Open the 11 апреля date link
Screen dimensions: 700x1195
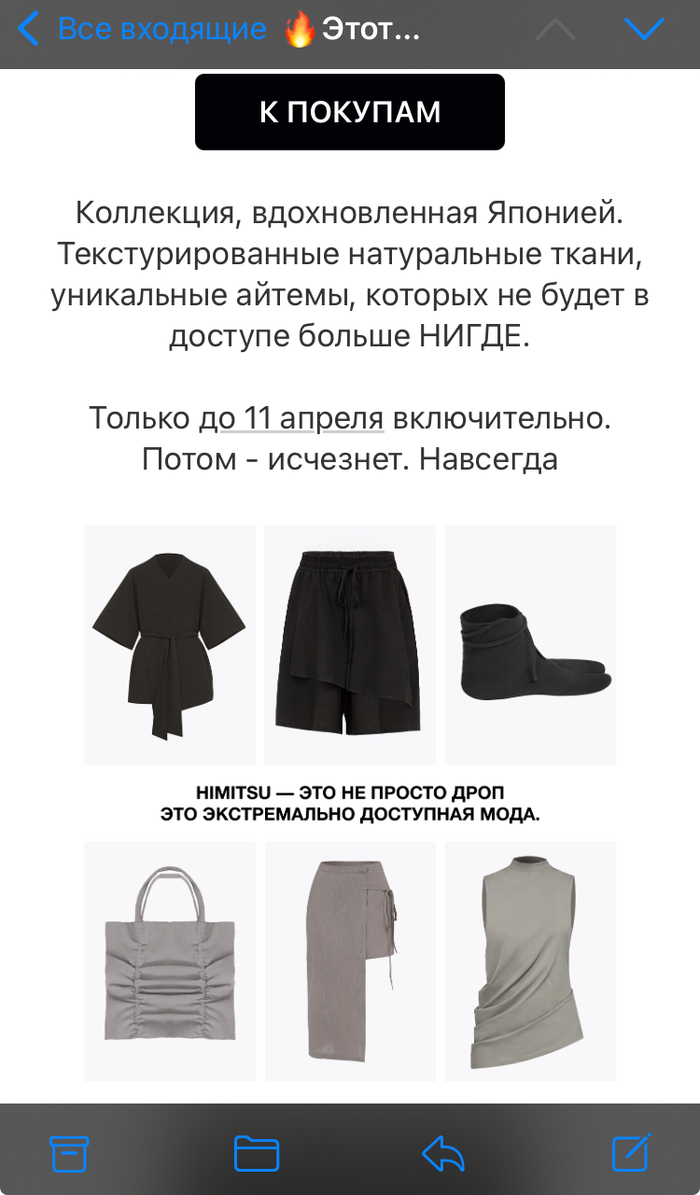[x=301, y=418]
